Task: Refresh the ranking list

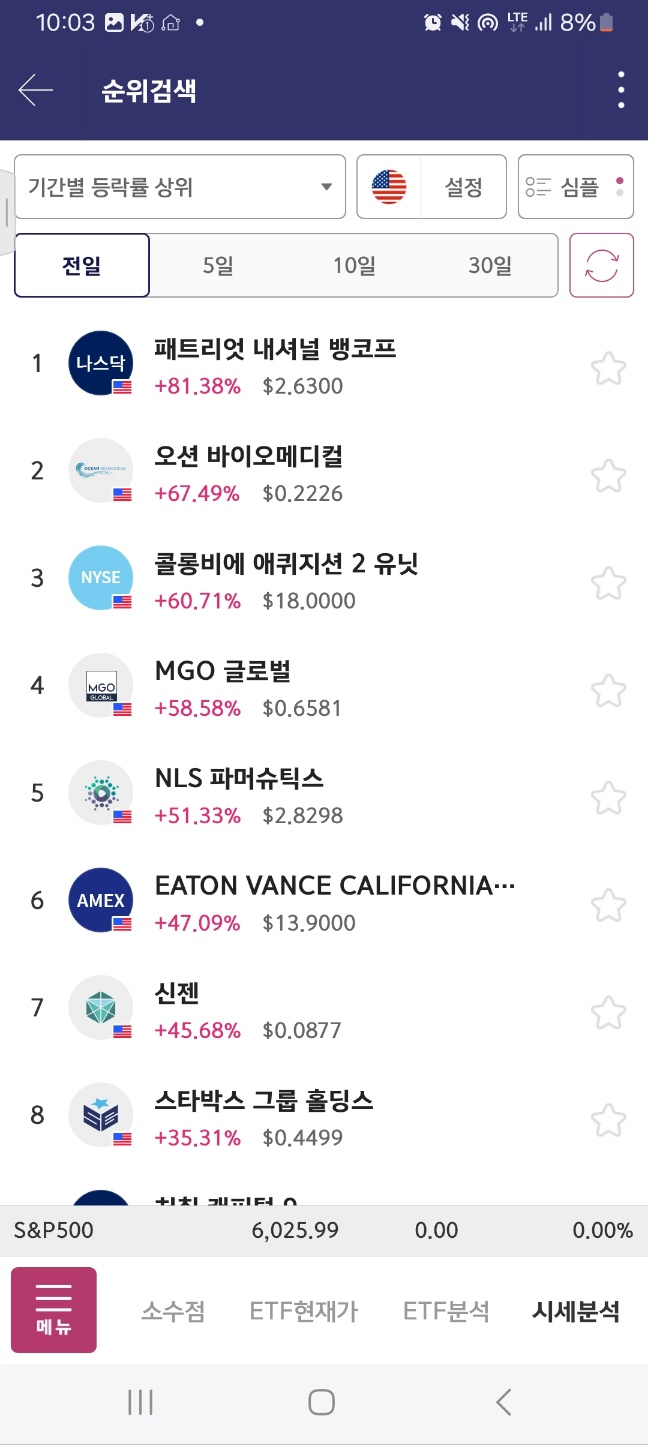Action: click(602, 265)
